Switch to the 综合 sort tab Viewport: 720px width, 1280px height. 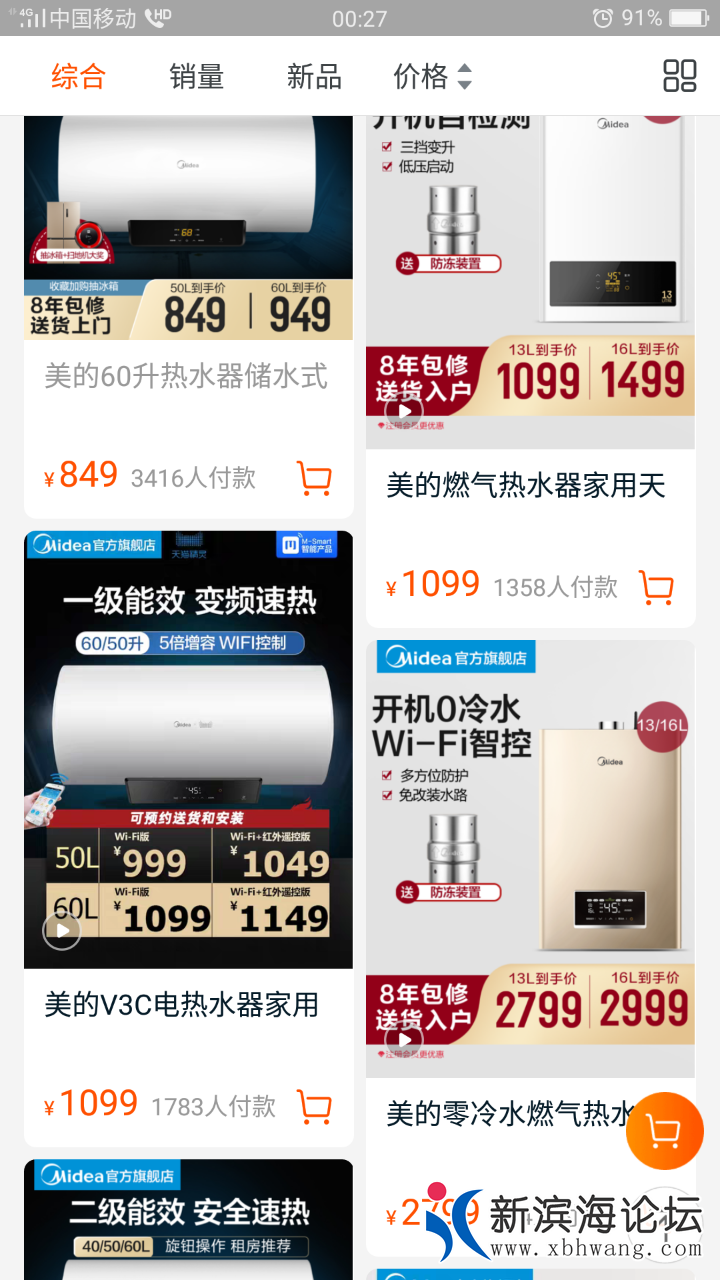(78, 76)
